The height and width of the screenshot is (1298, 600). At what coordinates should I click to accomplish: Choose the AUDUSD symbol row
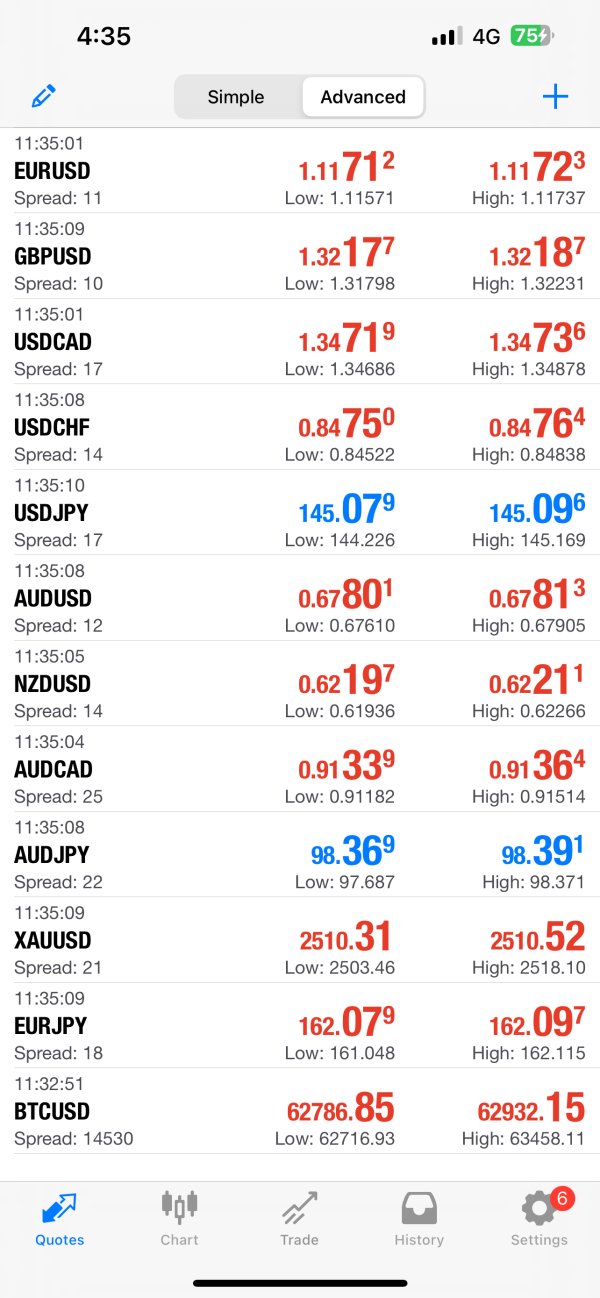pos(300,598)
